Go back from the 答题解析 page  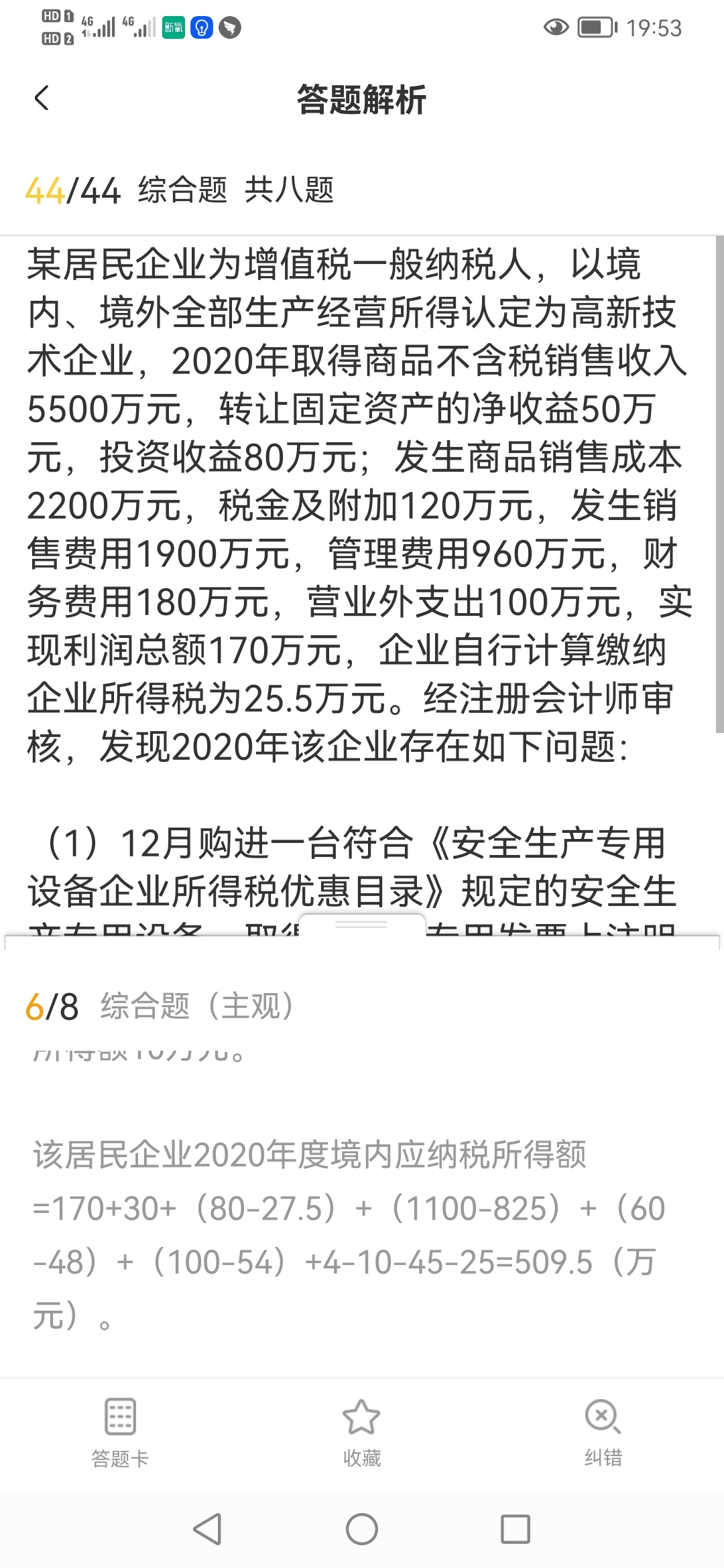pyautogui.click(x=42, y=99)
